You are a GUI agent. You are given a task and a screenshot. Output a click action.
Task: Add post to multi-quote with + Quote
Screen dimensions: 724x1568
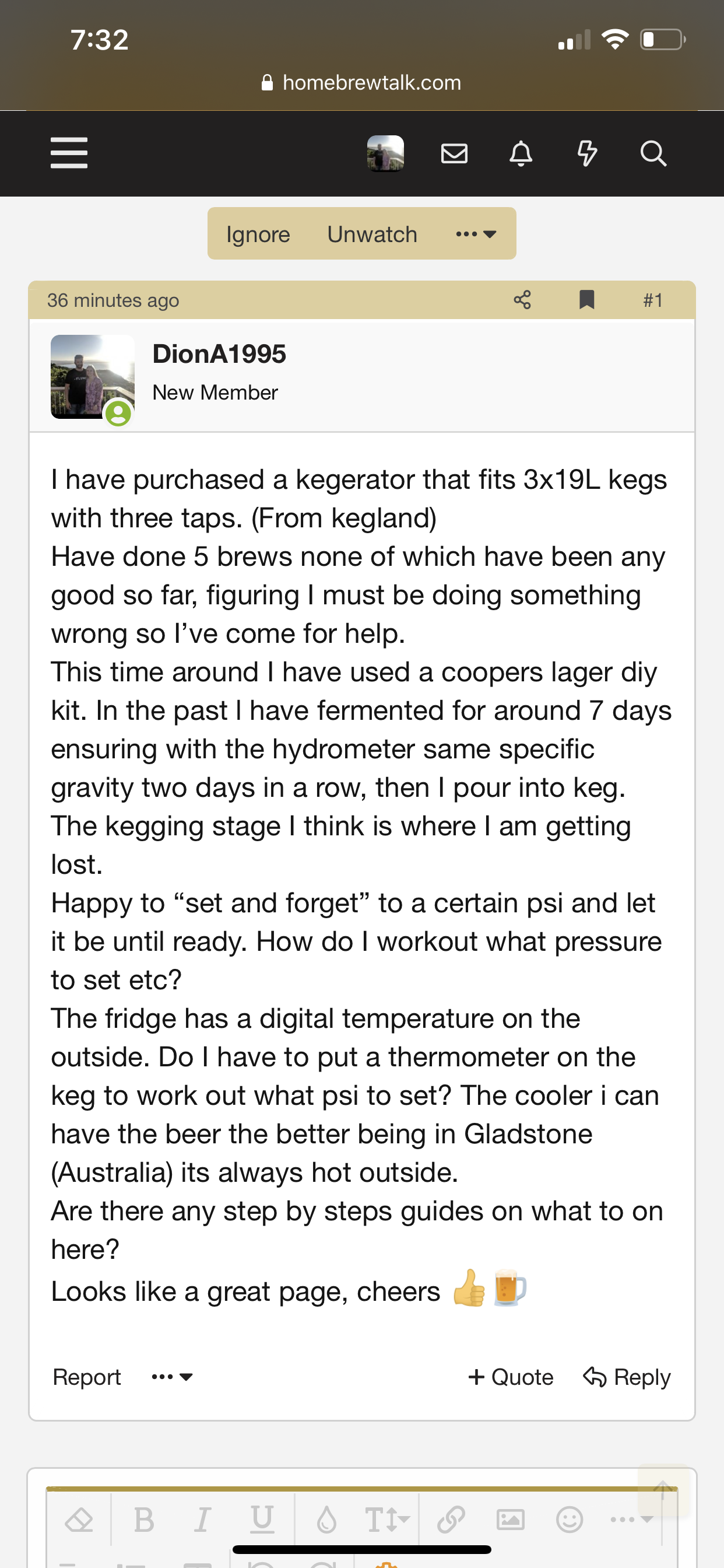[511, 1377]
